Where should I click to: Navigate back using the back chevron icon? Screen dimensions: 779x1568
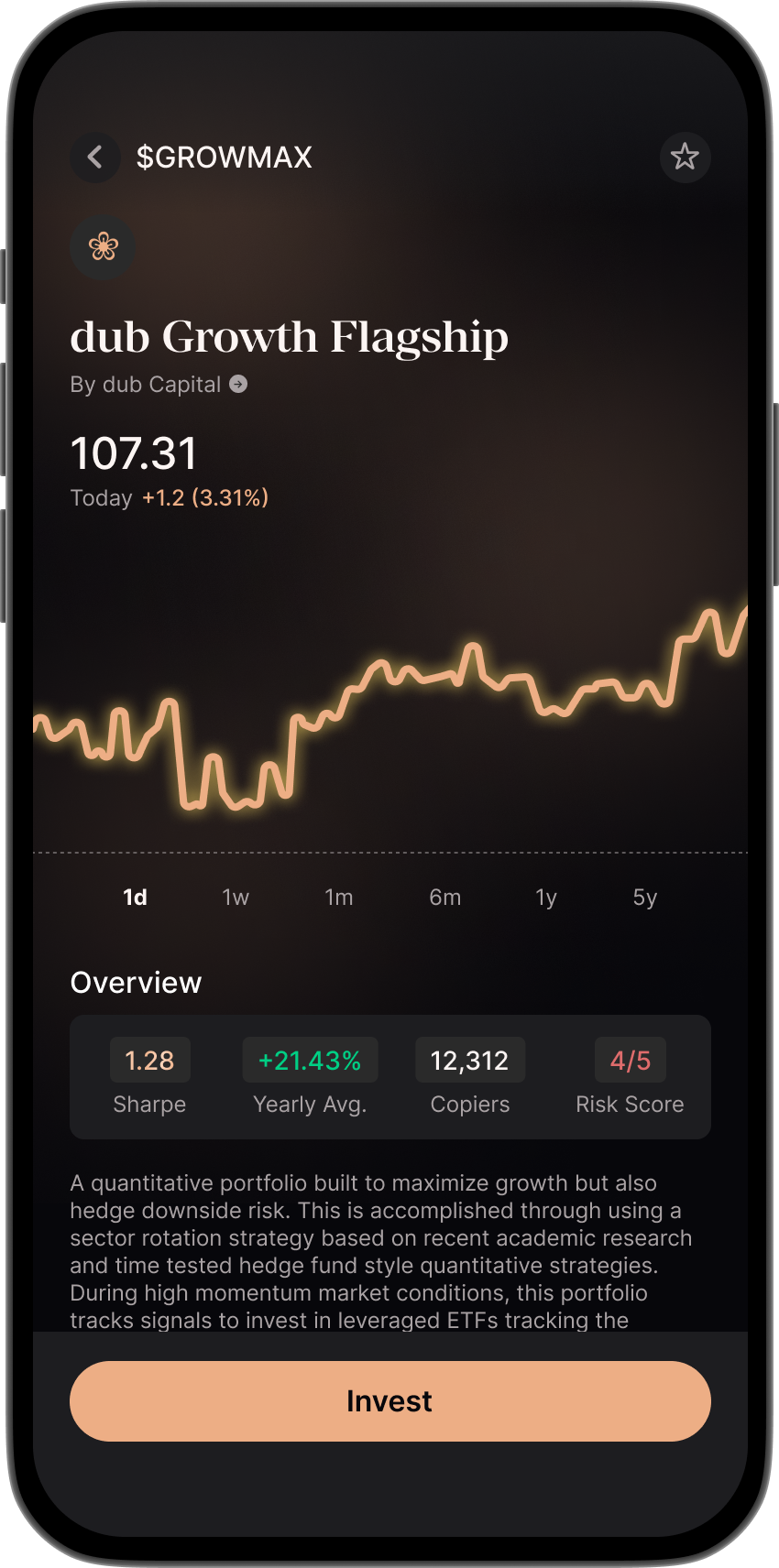click(95, 157)
